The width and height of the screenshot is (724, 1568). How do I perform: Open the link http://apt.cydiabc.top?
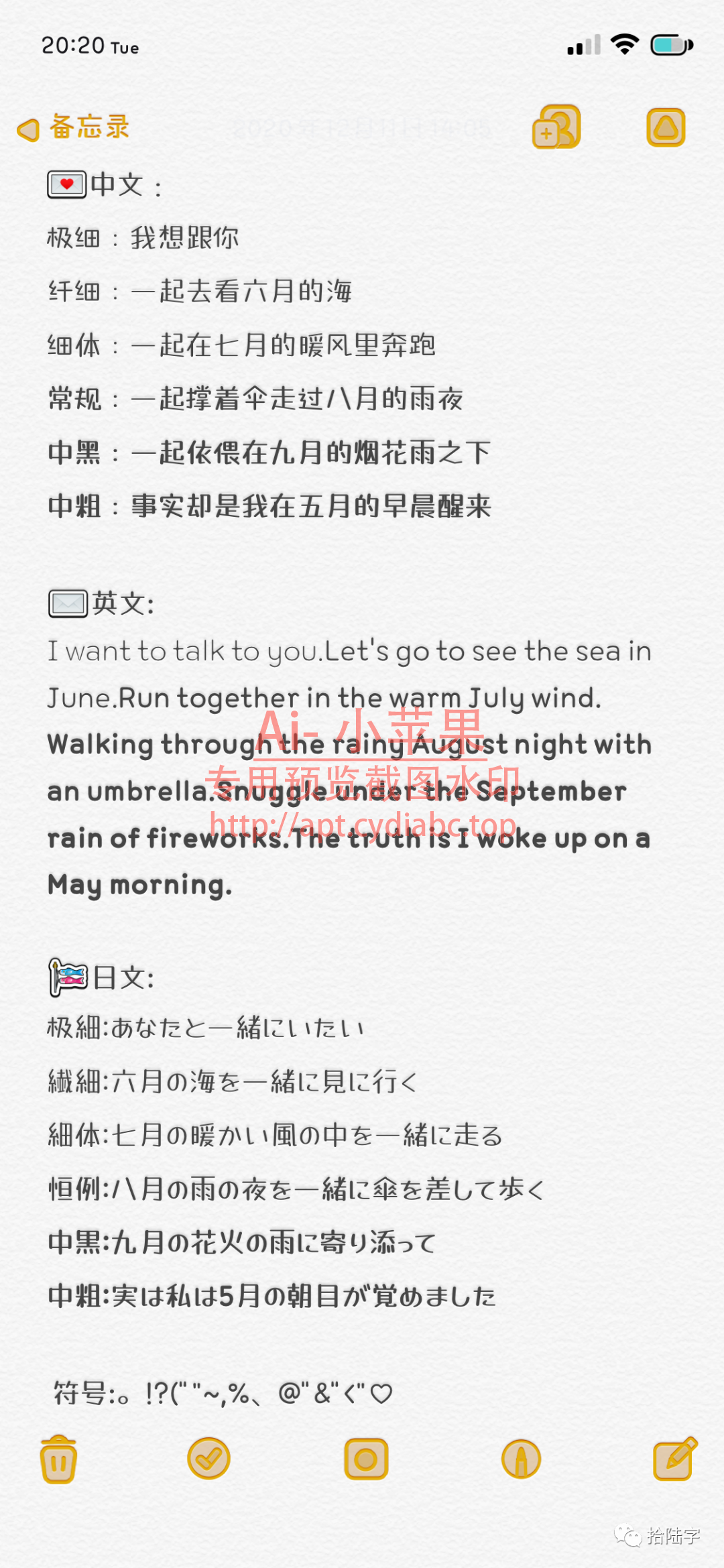click(362, 825)
